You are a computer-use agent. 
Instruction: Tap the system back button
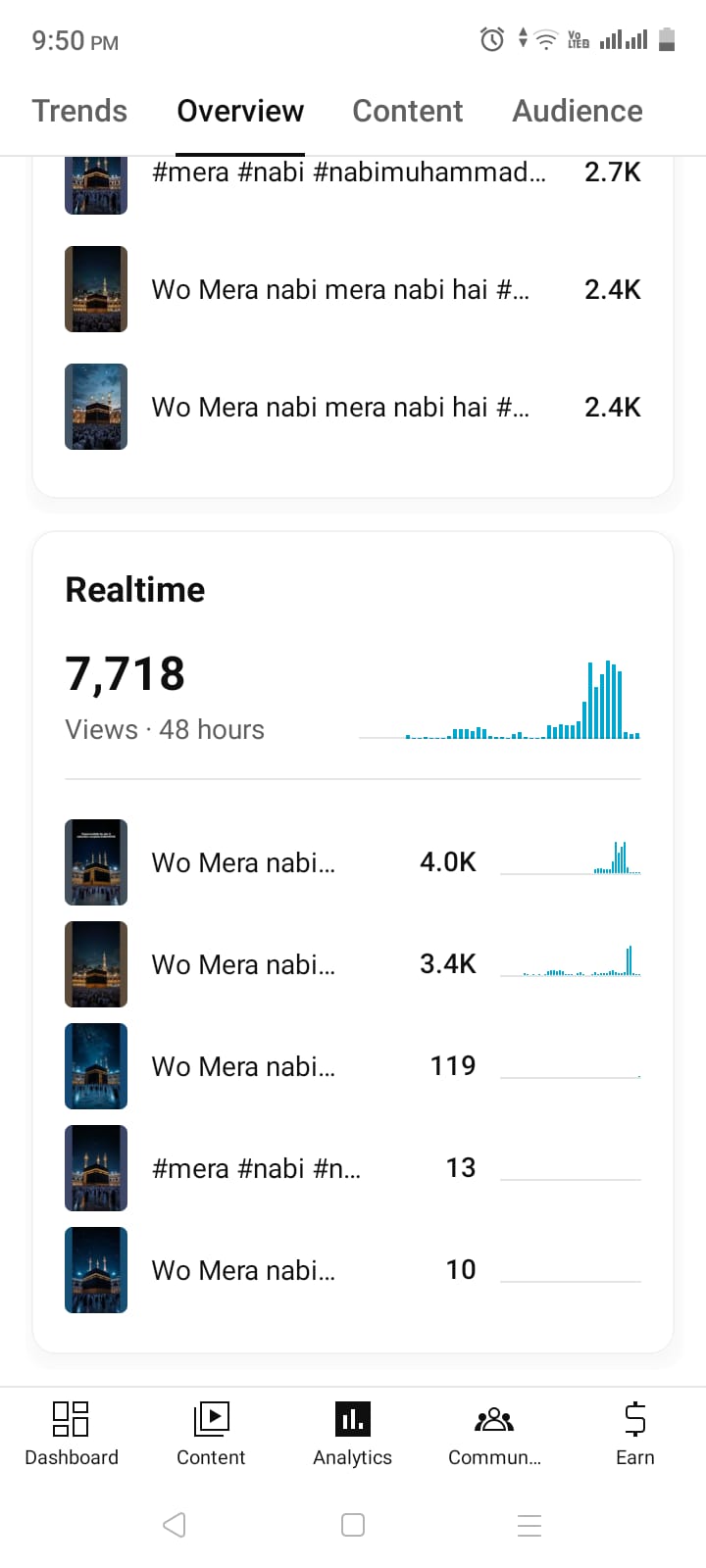click(175, 1525)
